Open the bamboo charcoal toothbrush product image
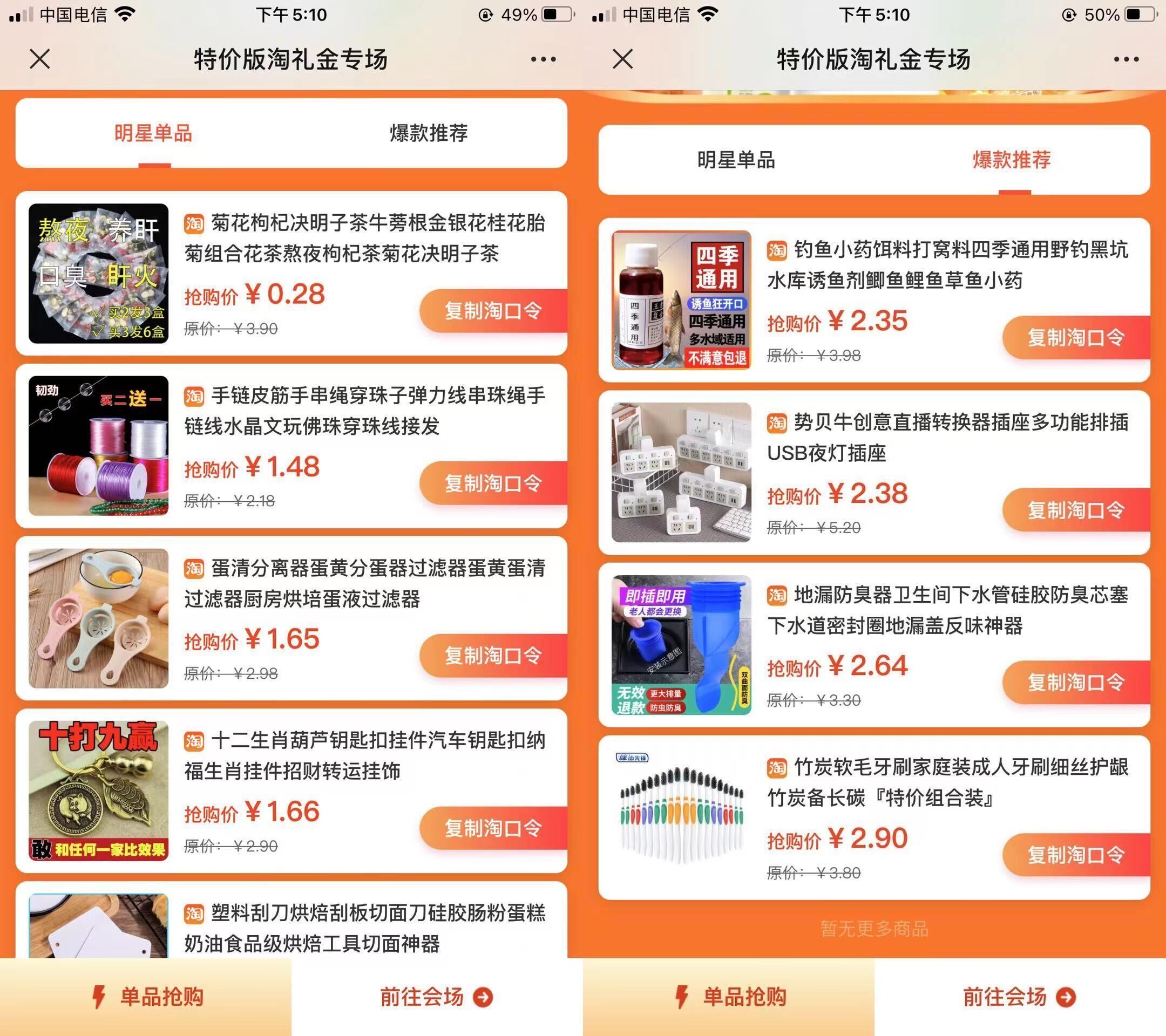Screen dimensions: 1166x1036 click(681, 817)
